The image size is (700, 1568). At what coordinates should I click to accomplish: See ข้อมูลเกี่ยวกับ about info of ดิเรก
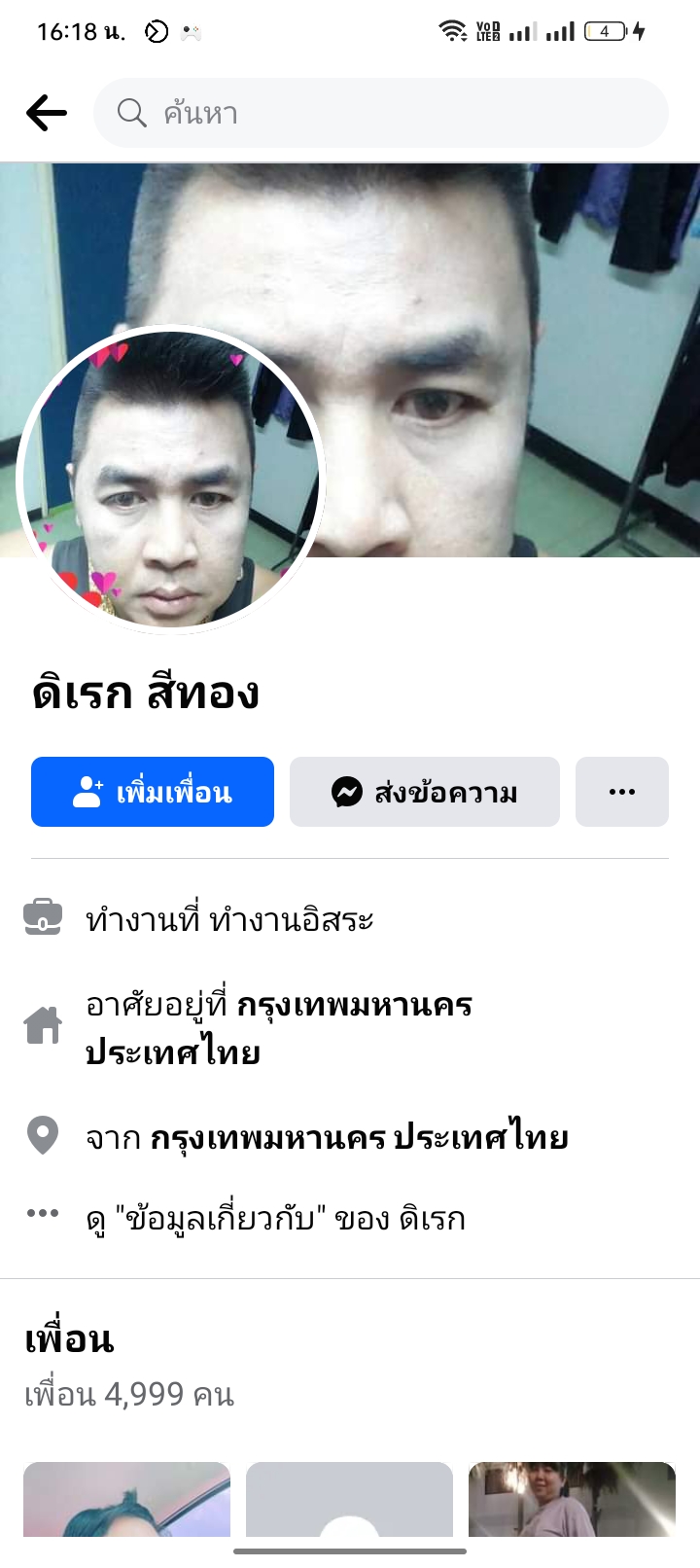275,1218
